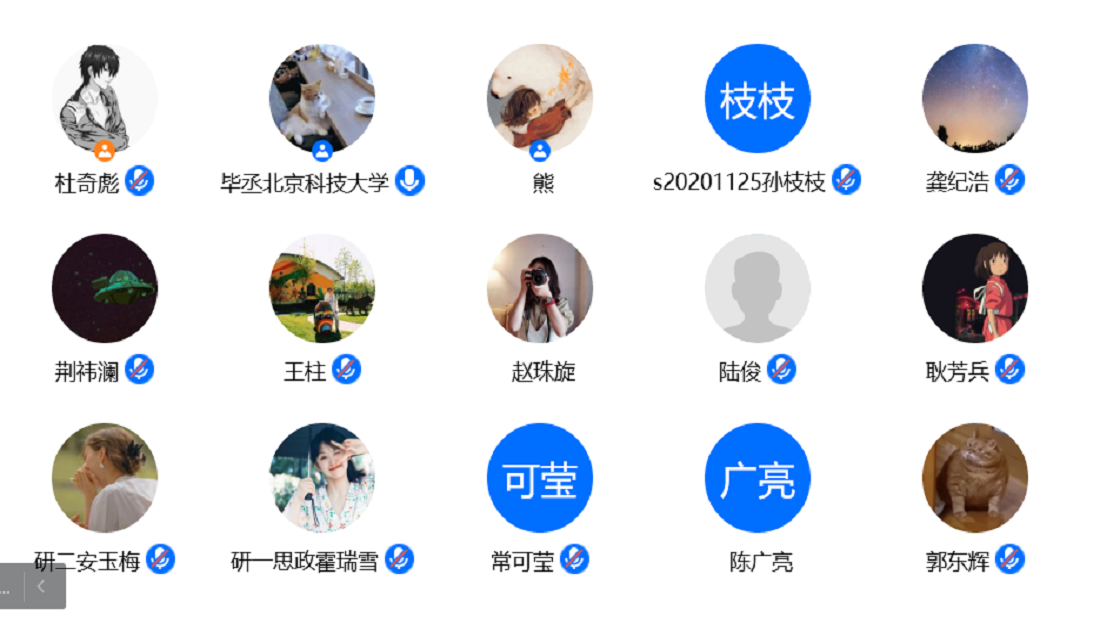Screen dimensions: 1120x630
Task: Tap 郭东辉's cat avatar
Action: pos(974,478)
